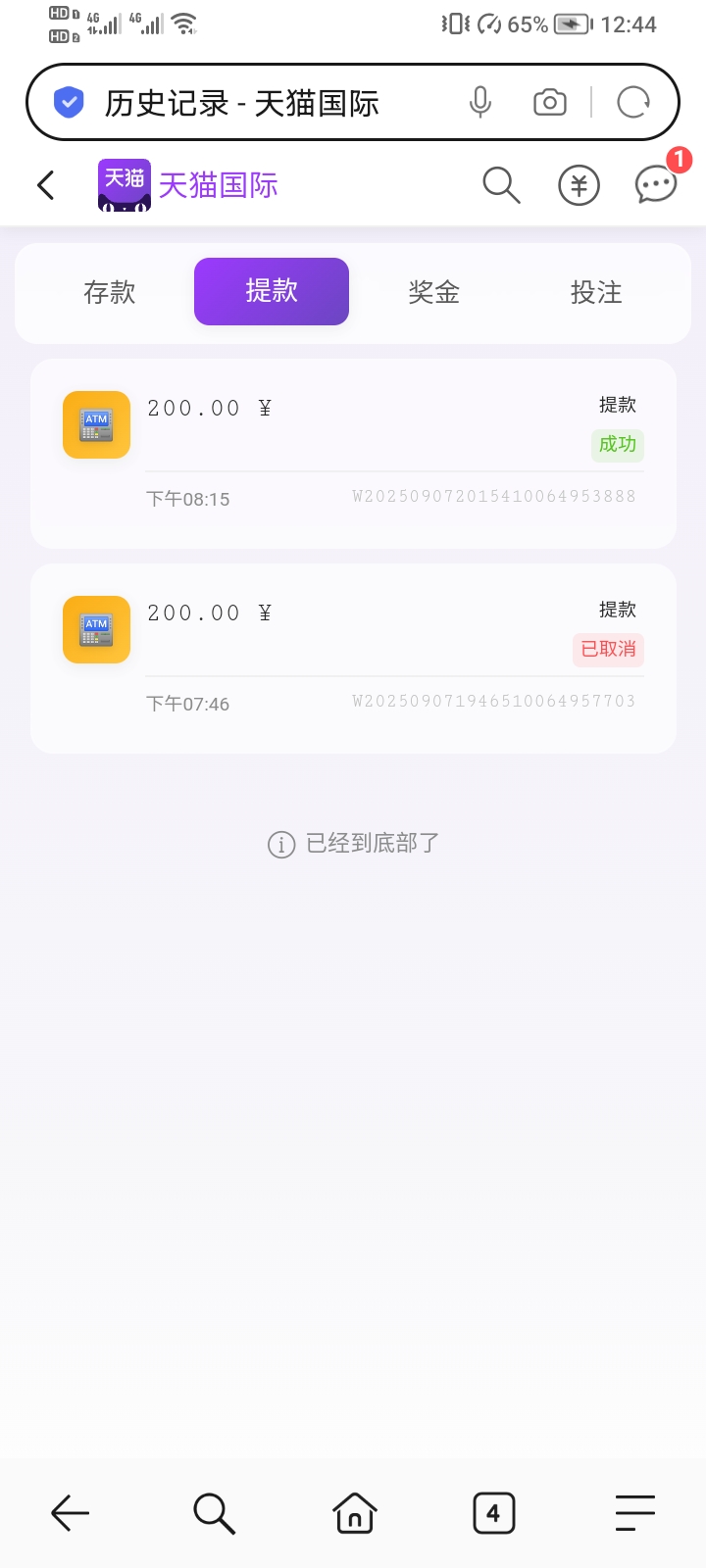Go back using the arrow beside 天猫国际

pos(45,185)
